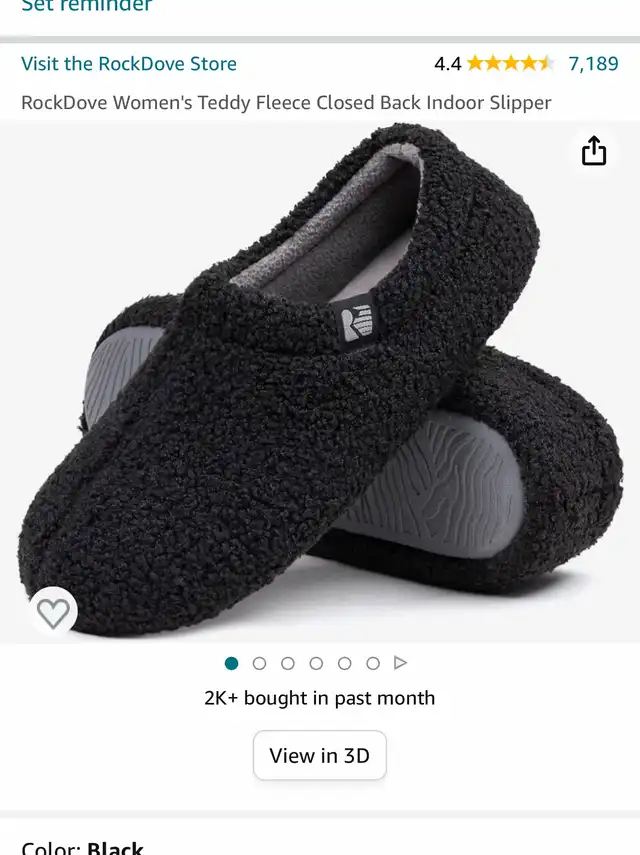Open the 7,189 customer ratings
Image resolution: width=640 pixels, height=855 pixels.
pyautogui.click(x=593, y=64)
